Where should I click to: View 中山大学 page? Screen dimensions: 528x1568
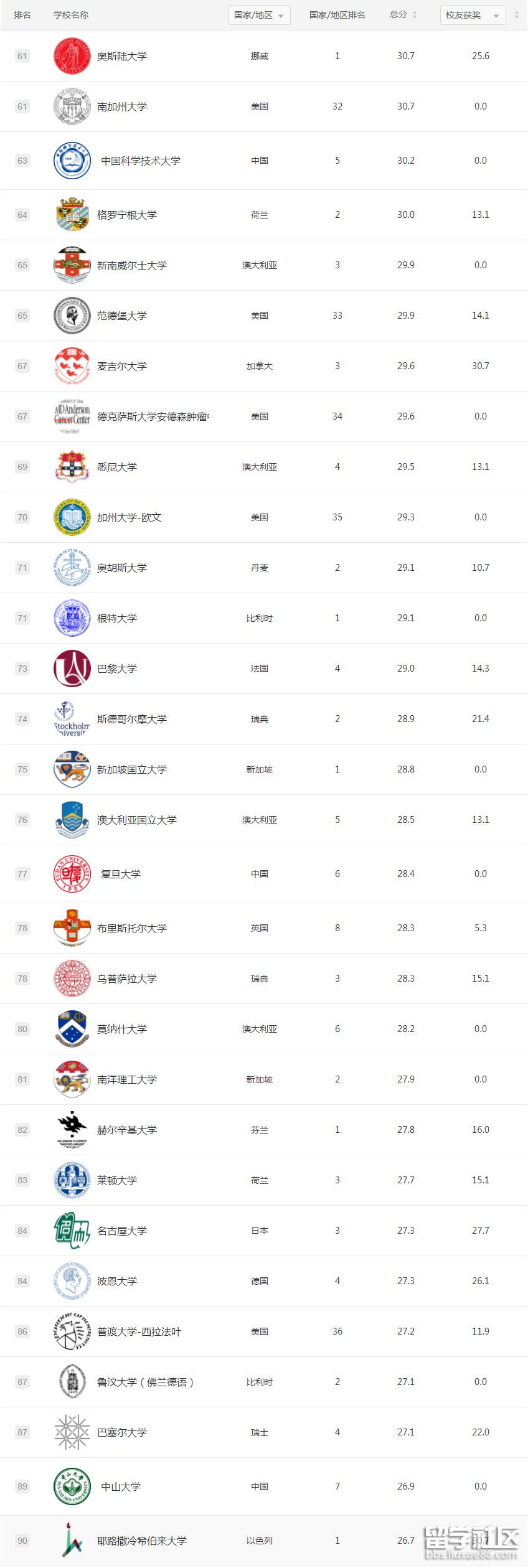click(x=121, y=1487)
